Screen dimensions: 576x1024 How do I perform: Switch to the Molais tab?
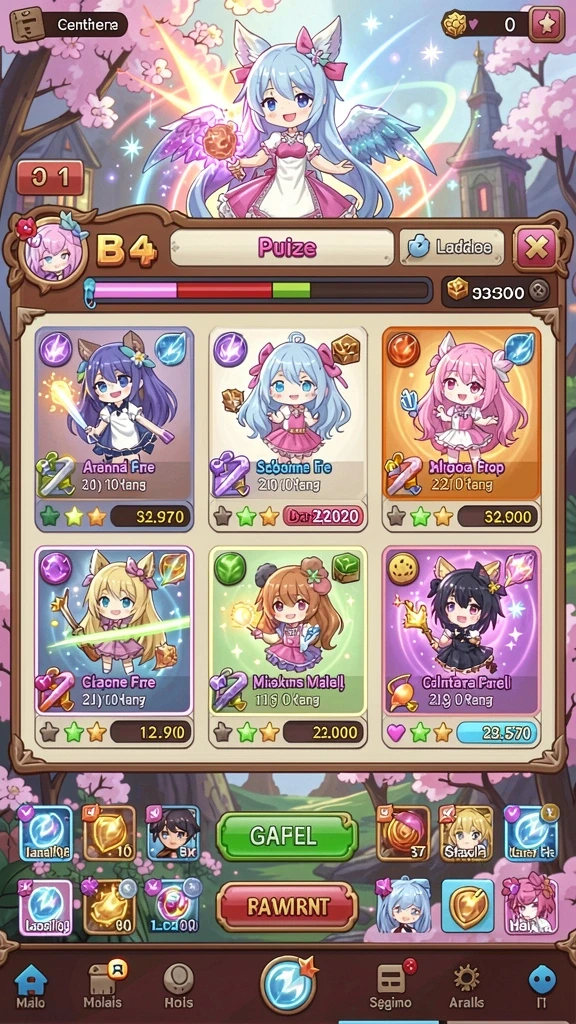coord(103,986)
